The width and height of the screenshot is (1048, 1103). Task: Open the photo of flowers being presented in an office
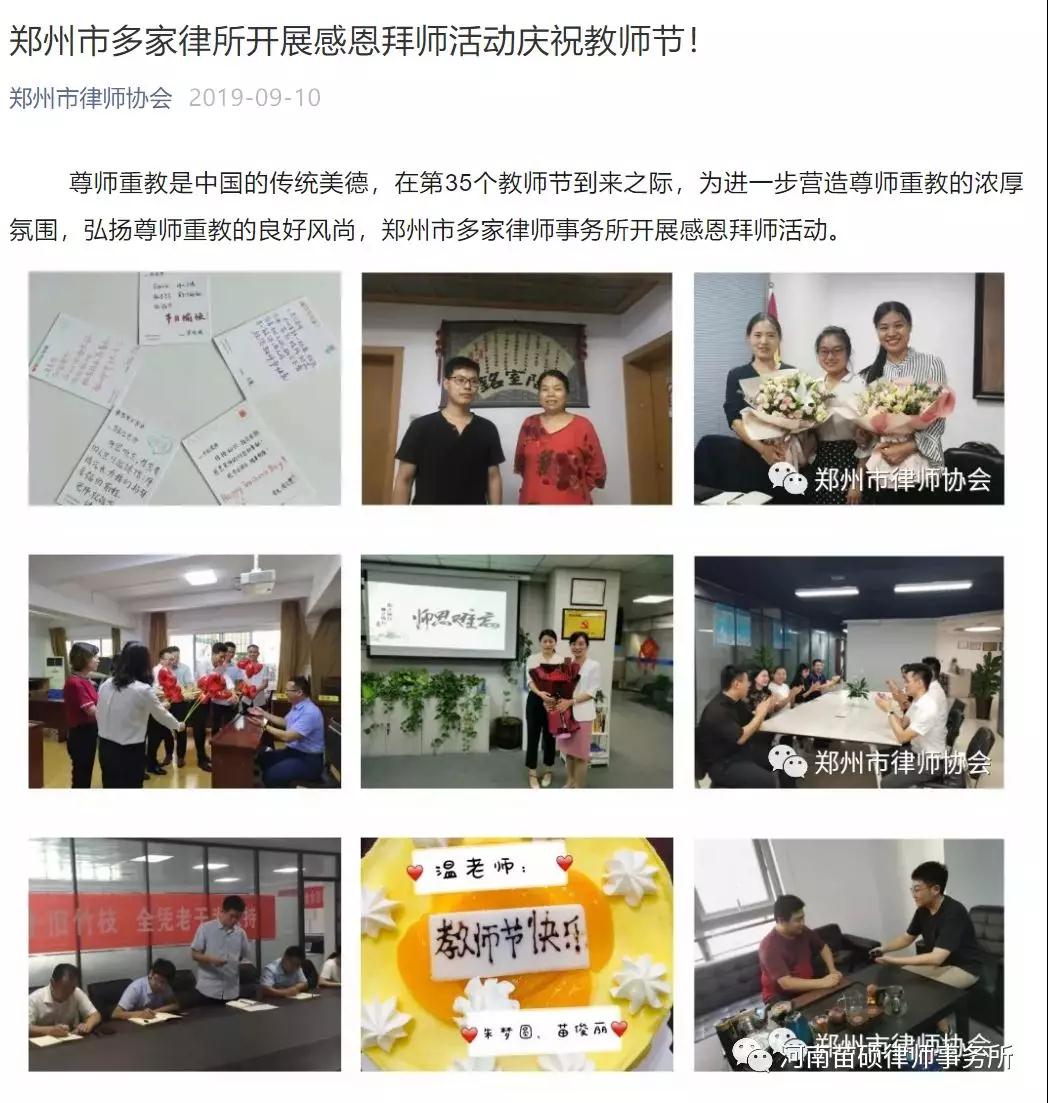pyautogui.click(x=184, y=671)
